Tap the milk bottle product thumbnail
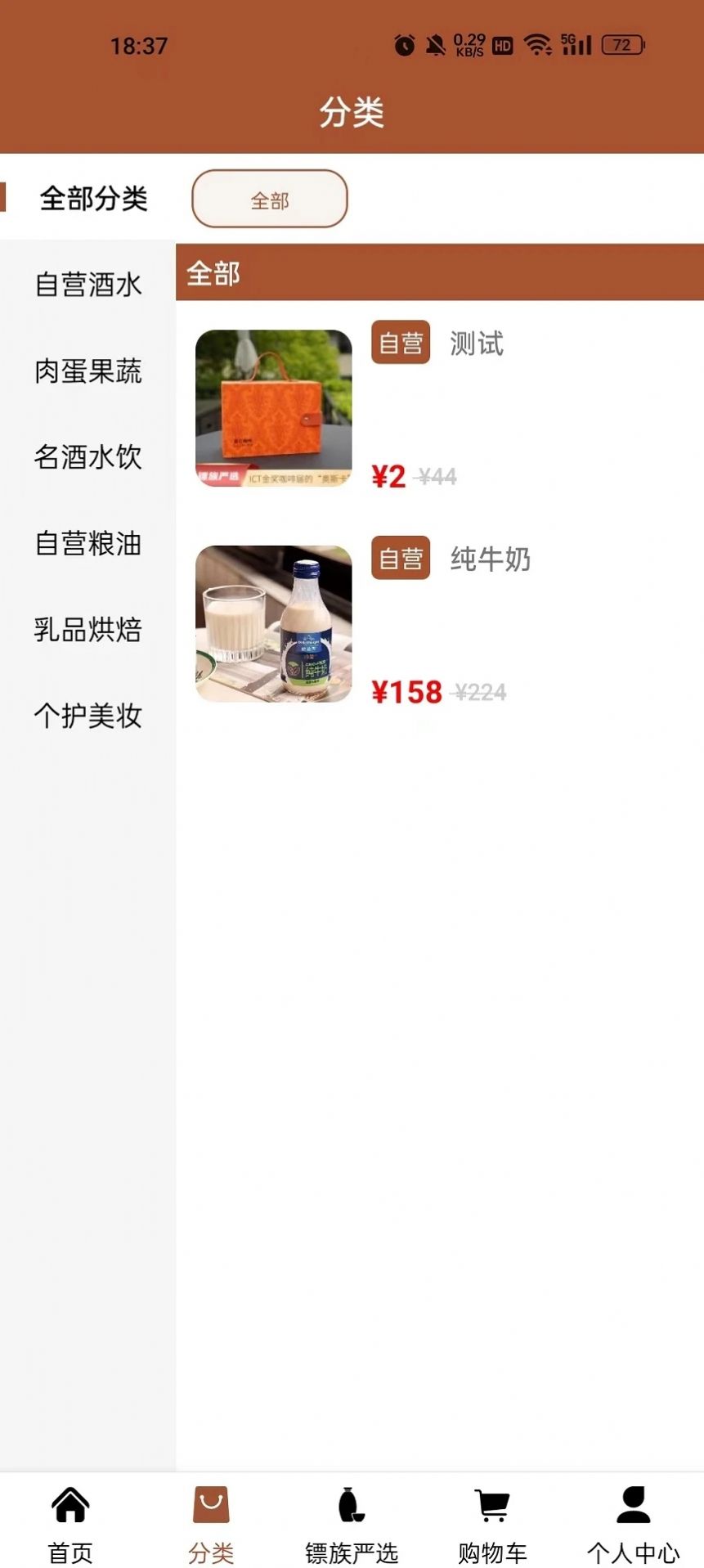 pos(273,624)
